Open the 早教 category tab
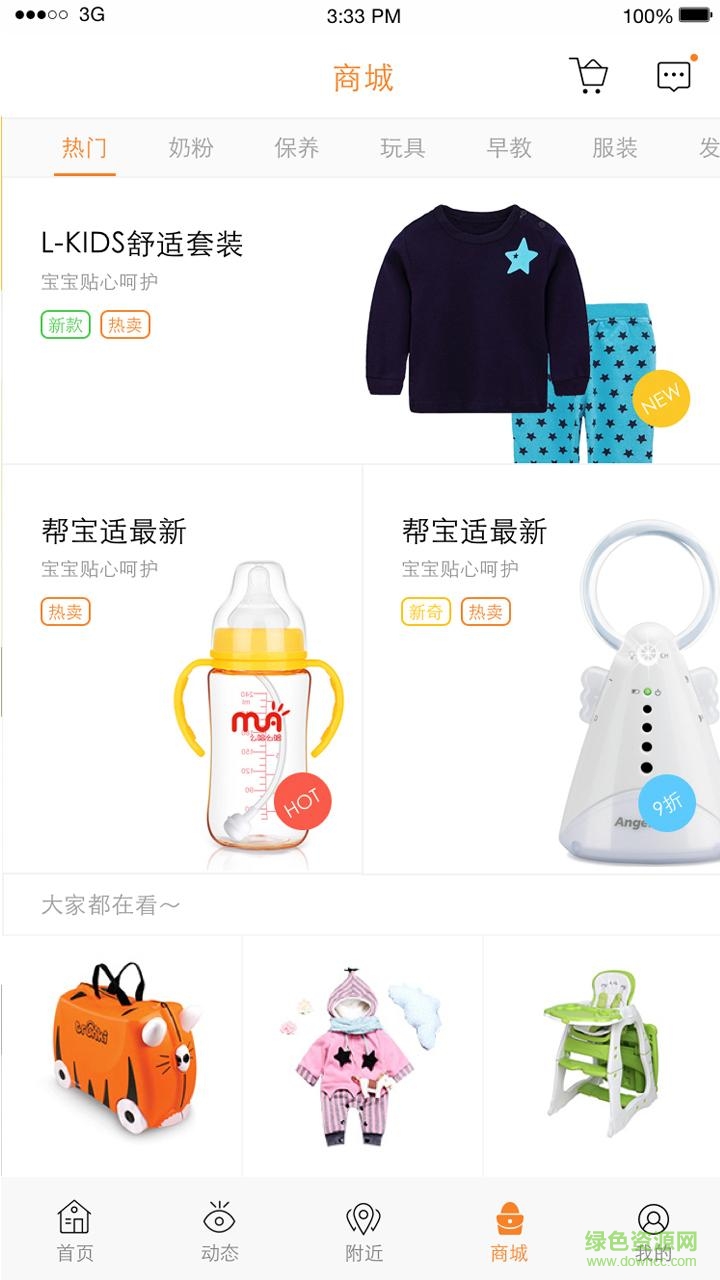 508,147
